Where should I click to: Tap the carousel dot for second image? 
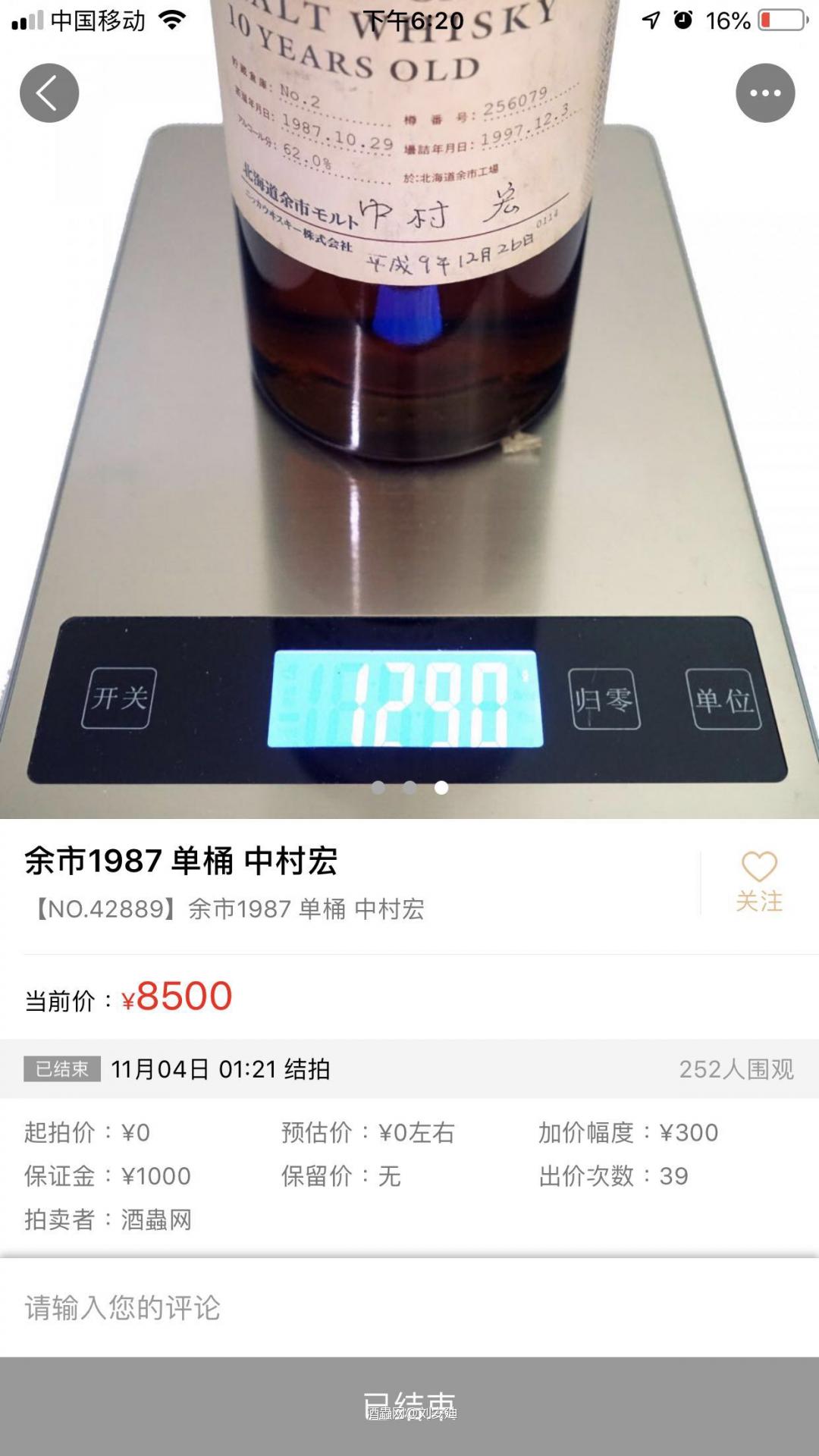click(409, 789)
